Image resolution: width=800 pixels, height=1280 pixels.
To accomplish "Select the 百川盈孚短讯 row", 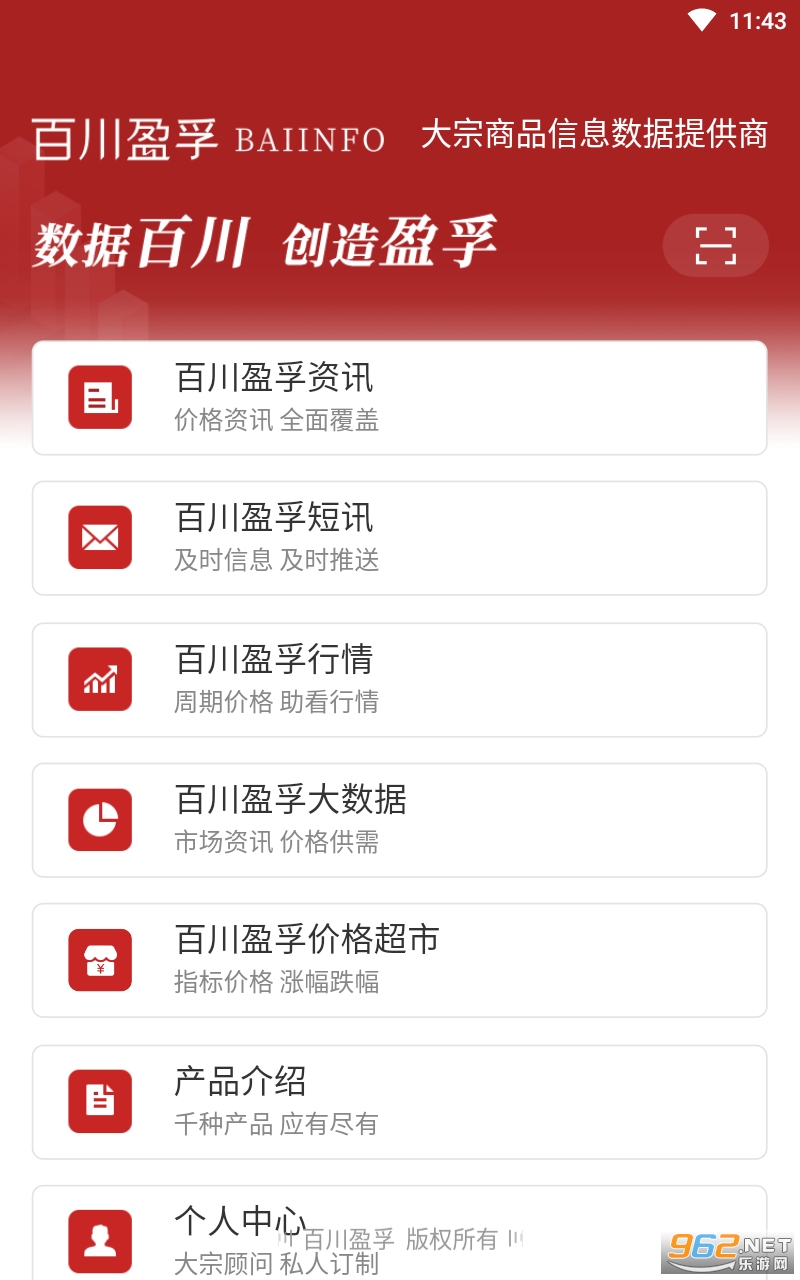I will coord(400,538).
